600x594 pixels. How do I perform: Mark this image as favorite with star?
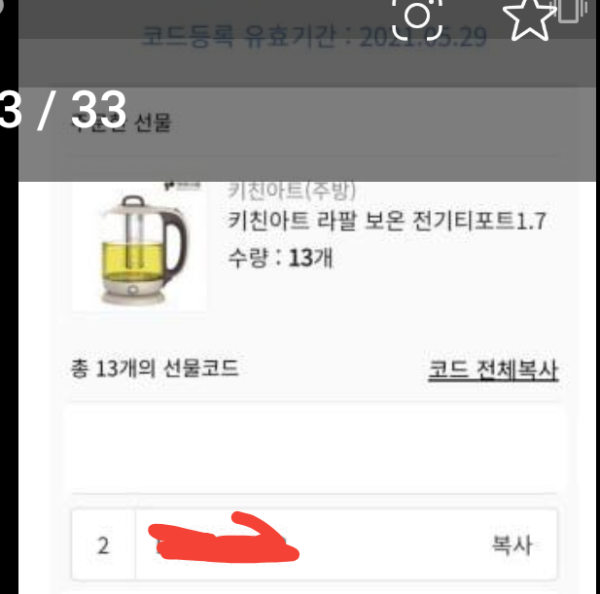[x=527, y=16]
